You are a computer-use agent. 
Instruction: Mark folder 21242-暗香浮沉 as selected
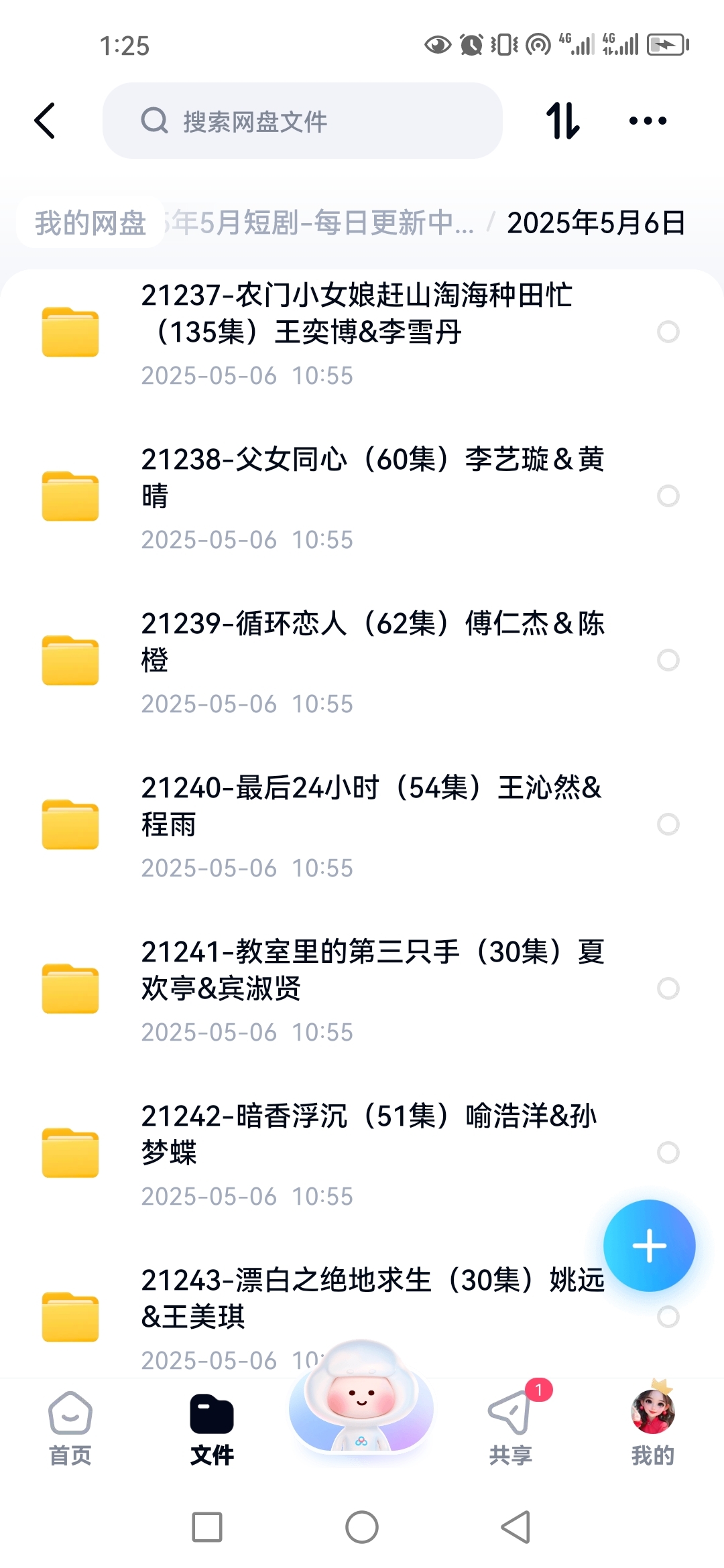[668, 1153]
